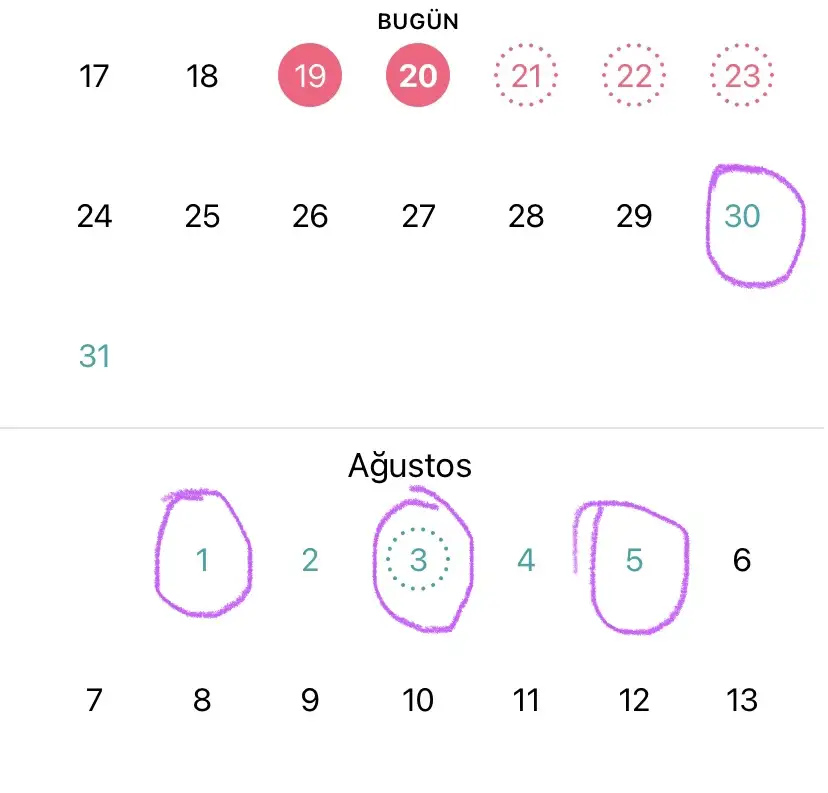The height and width of the screenshot is (793, 828).
Task: Open ovulation day, Ağustos 3
Action: pyautogui.click(x=418, y=560)
